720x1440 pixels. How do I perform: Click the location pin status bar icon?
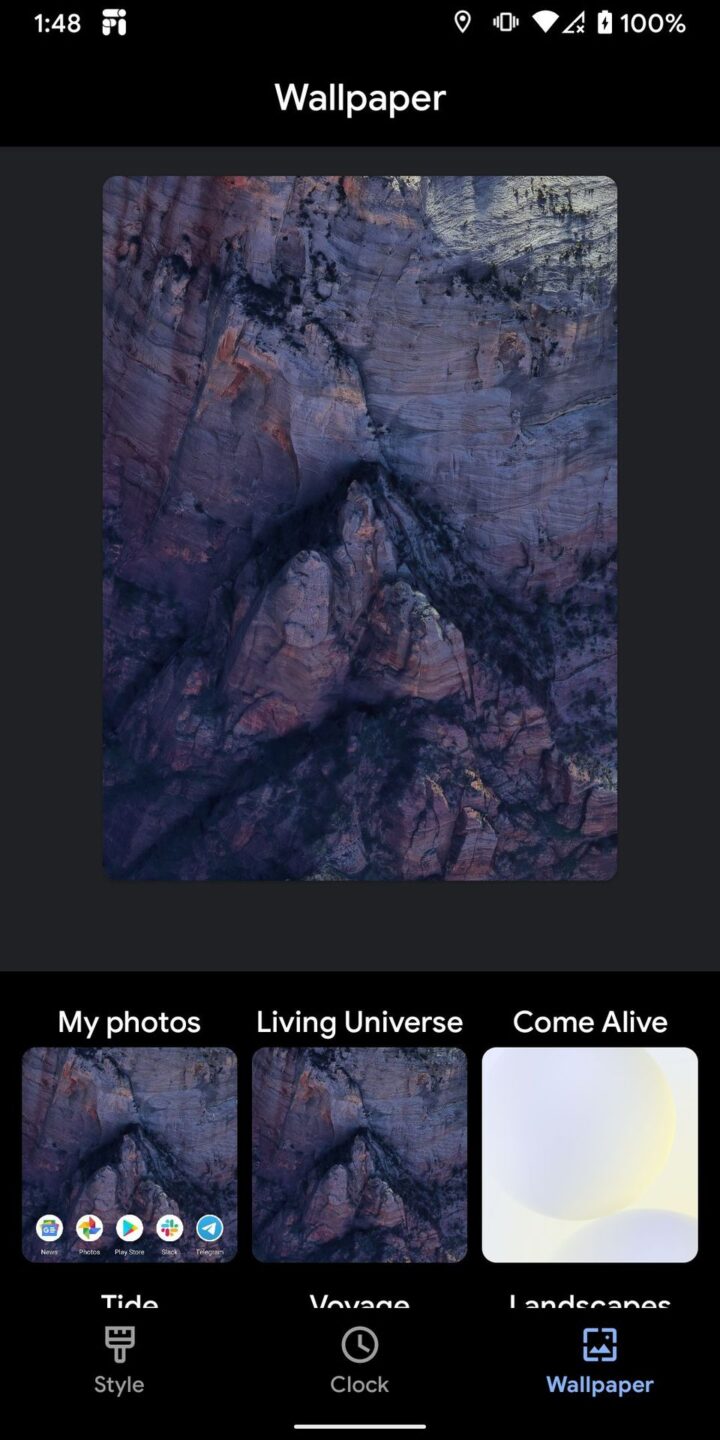[462, 22]
